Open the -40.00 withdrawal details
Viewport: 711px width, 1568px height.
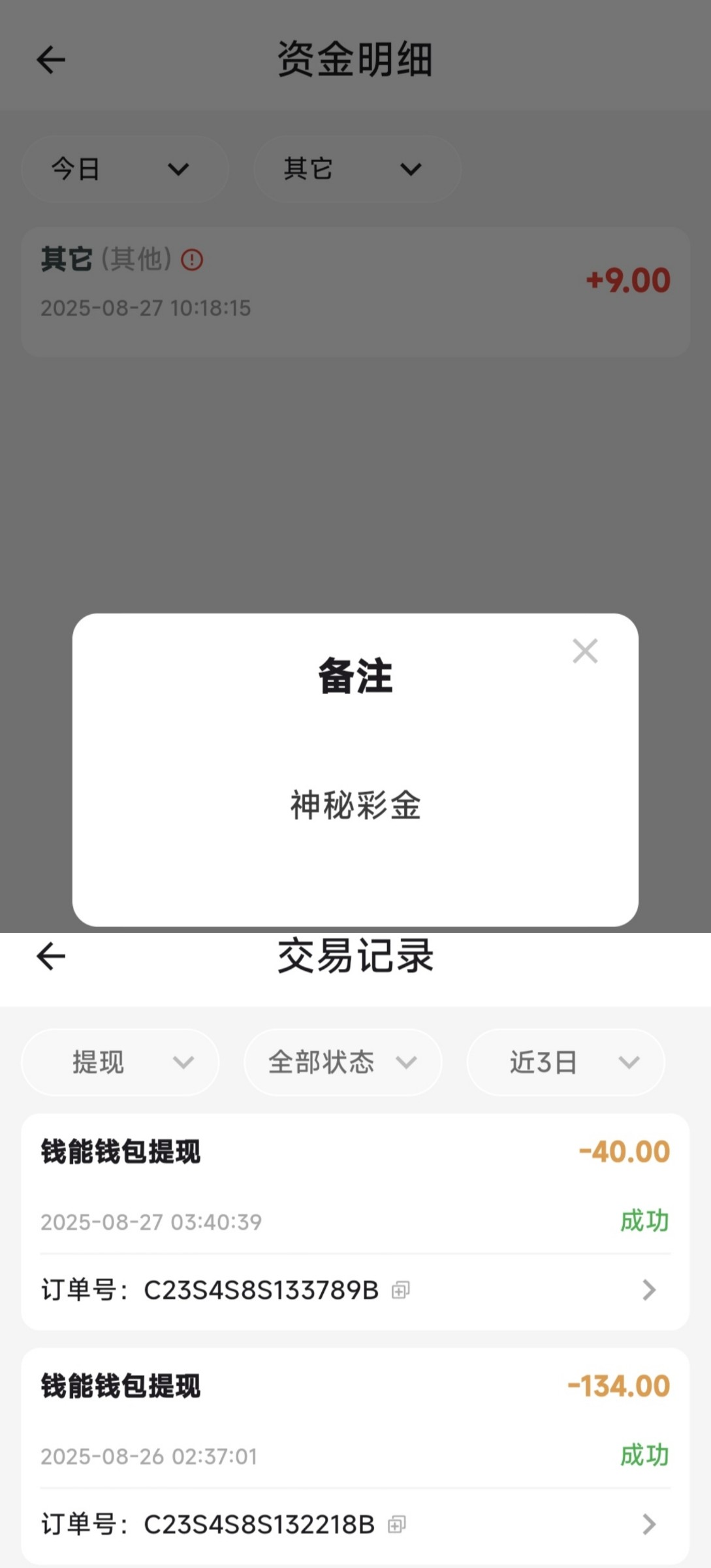tap(648, 1290)
